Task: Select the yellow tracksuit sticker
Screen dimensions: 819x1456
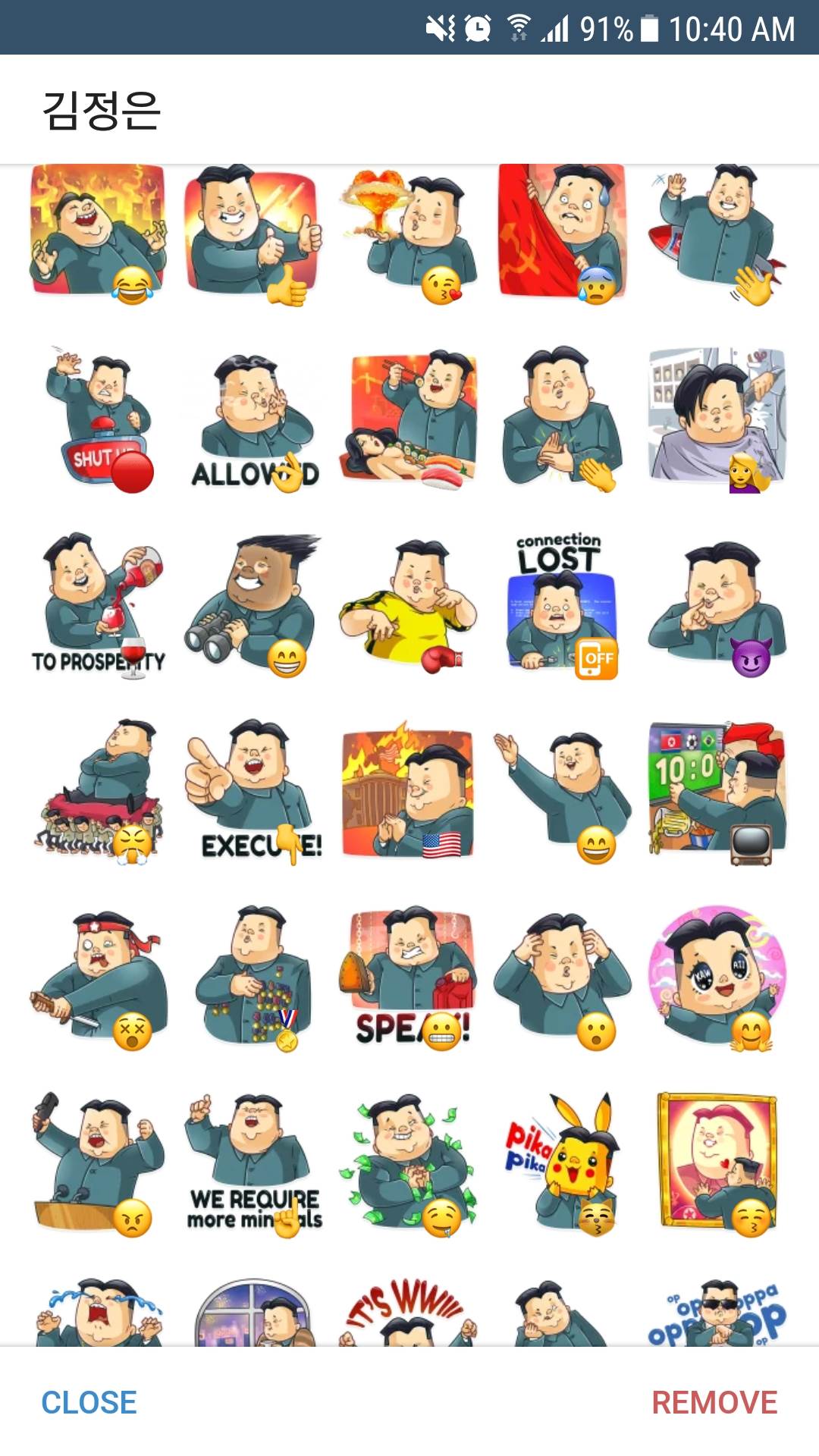Action: pos(412,606)
